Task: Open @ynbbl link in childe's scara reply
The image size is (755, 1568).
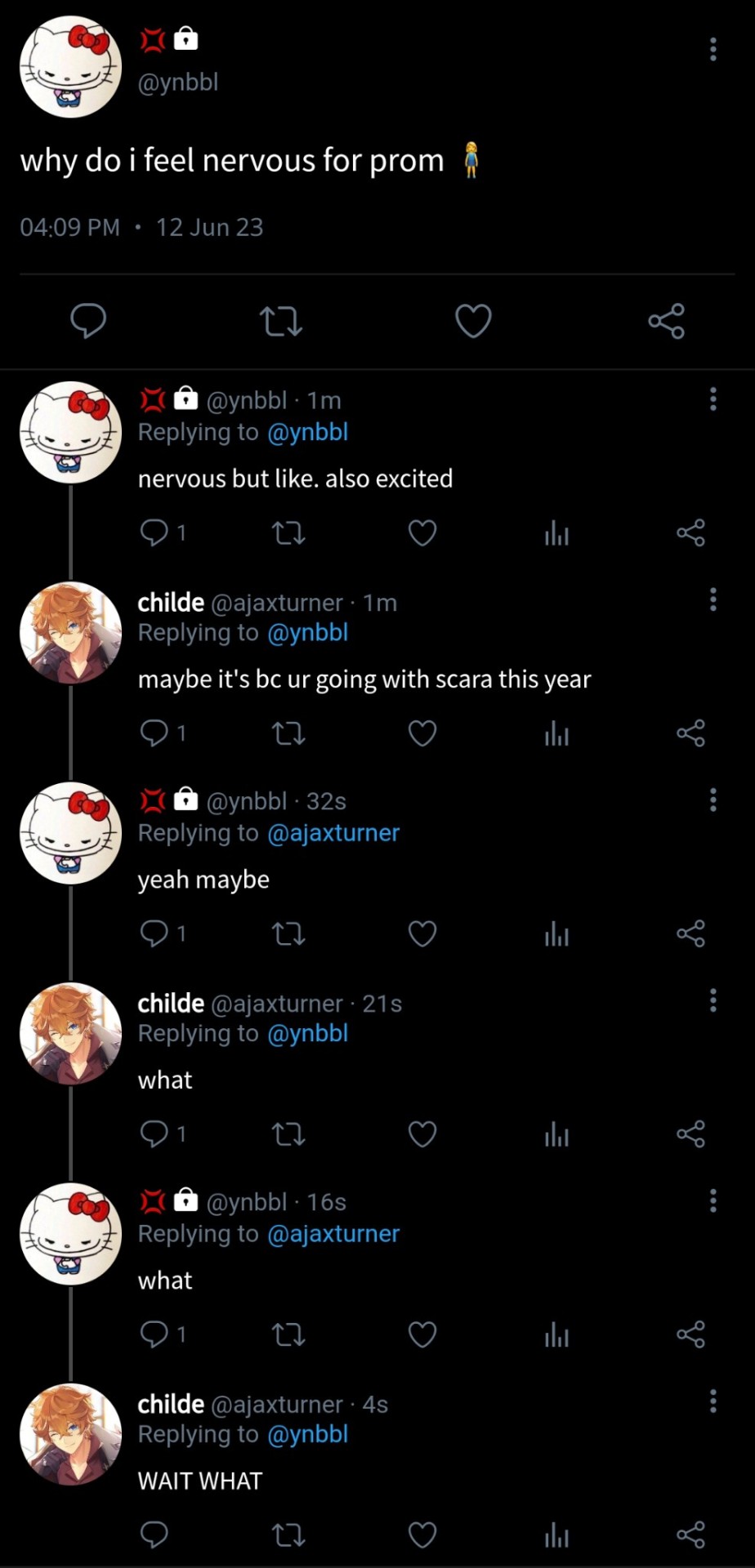Action: click(307, 633)
